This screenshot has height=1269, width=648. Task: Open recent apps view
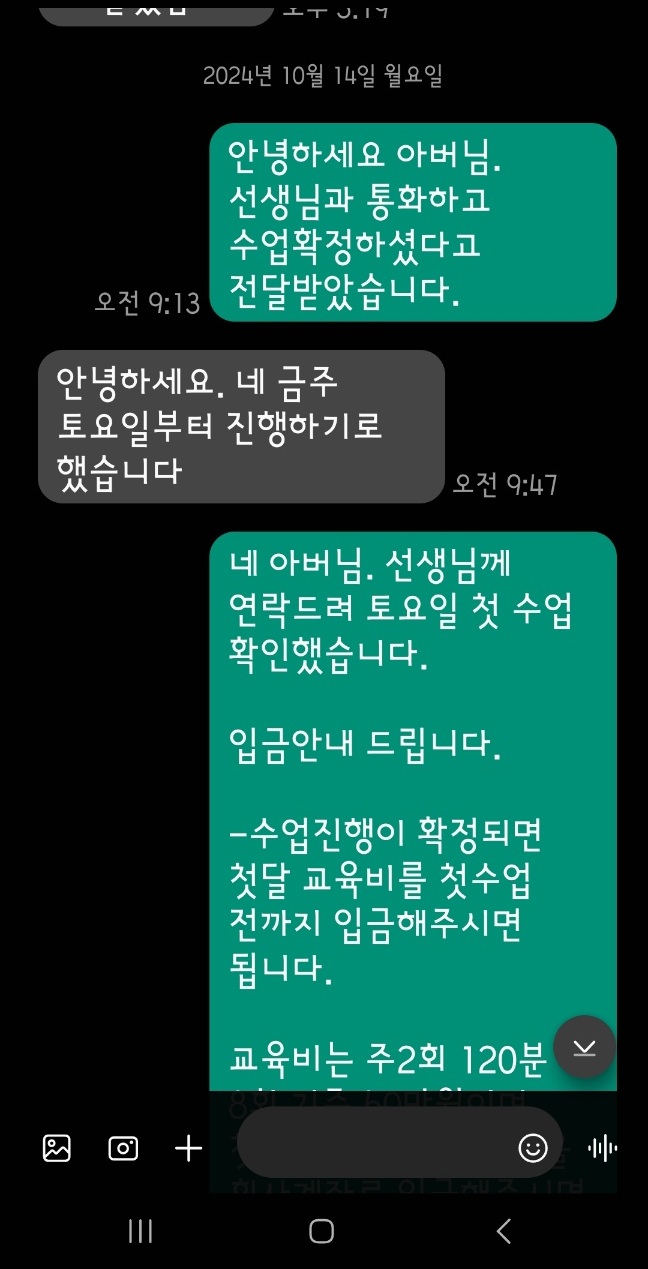[140, 1231]
